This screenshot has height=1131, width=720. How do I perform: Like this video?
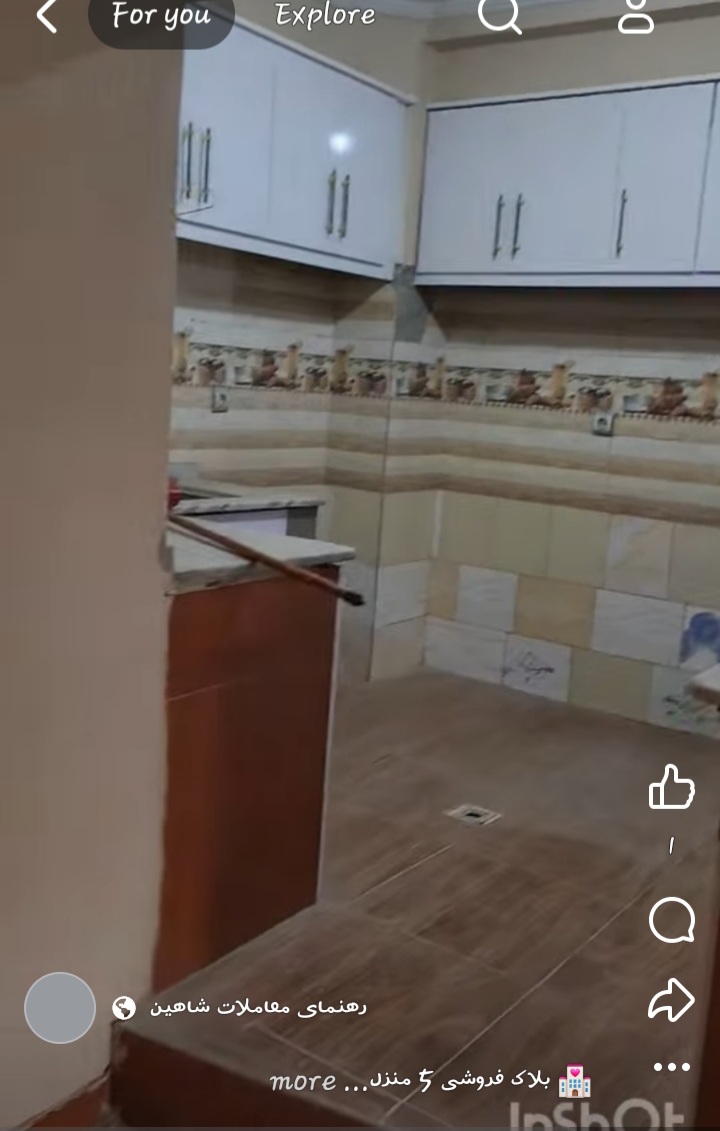click(x=672, y=787)
